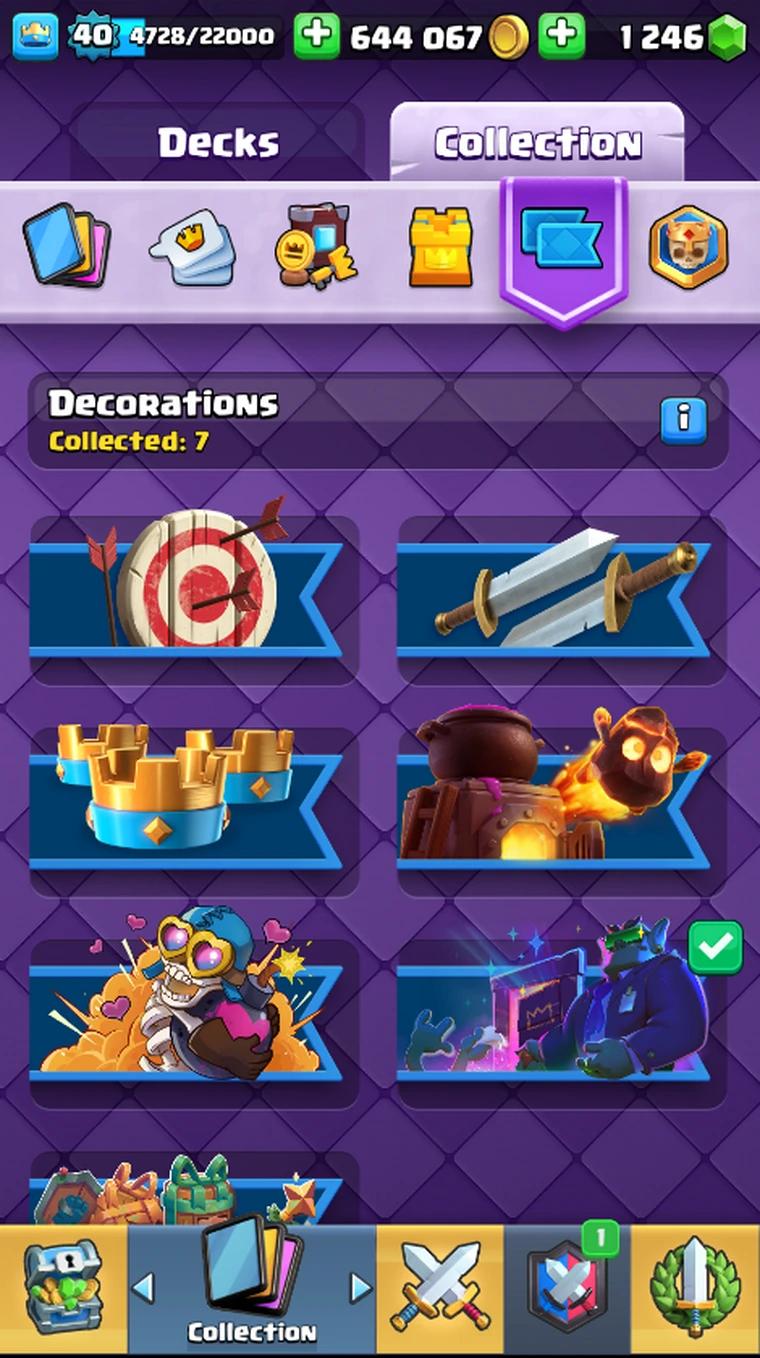The image size is (760, 1358).
Task: Select the crossed swords decoration
Action: (x=562, y=598)
